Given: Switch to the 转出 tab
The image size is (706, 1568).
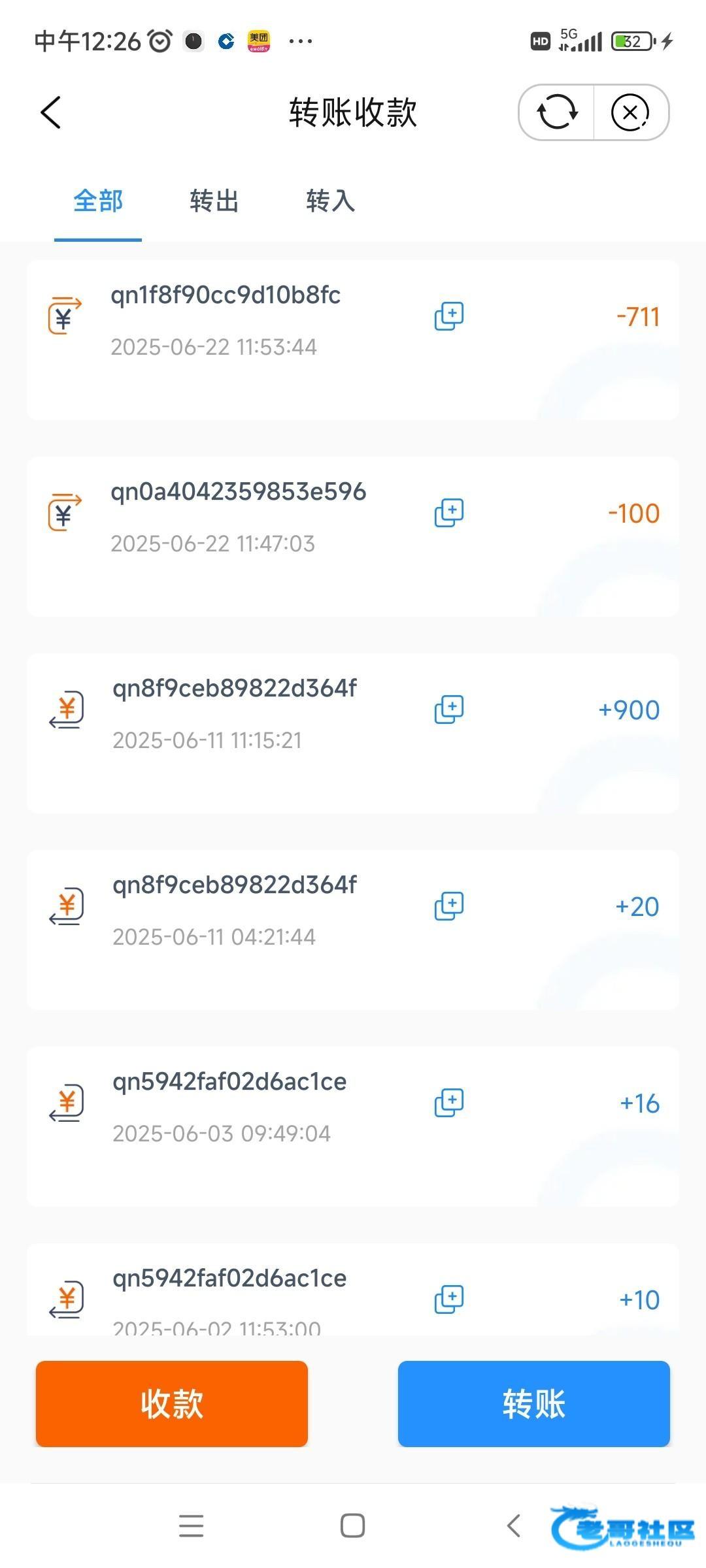Looking at the screenshot, I should 214,201.
